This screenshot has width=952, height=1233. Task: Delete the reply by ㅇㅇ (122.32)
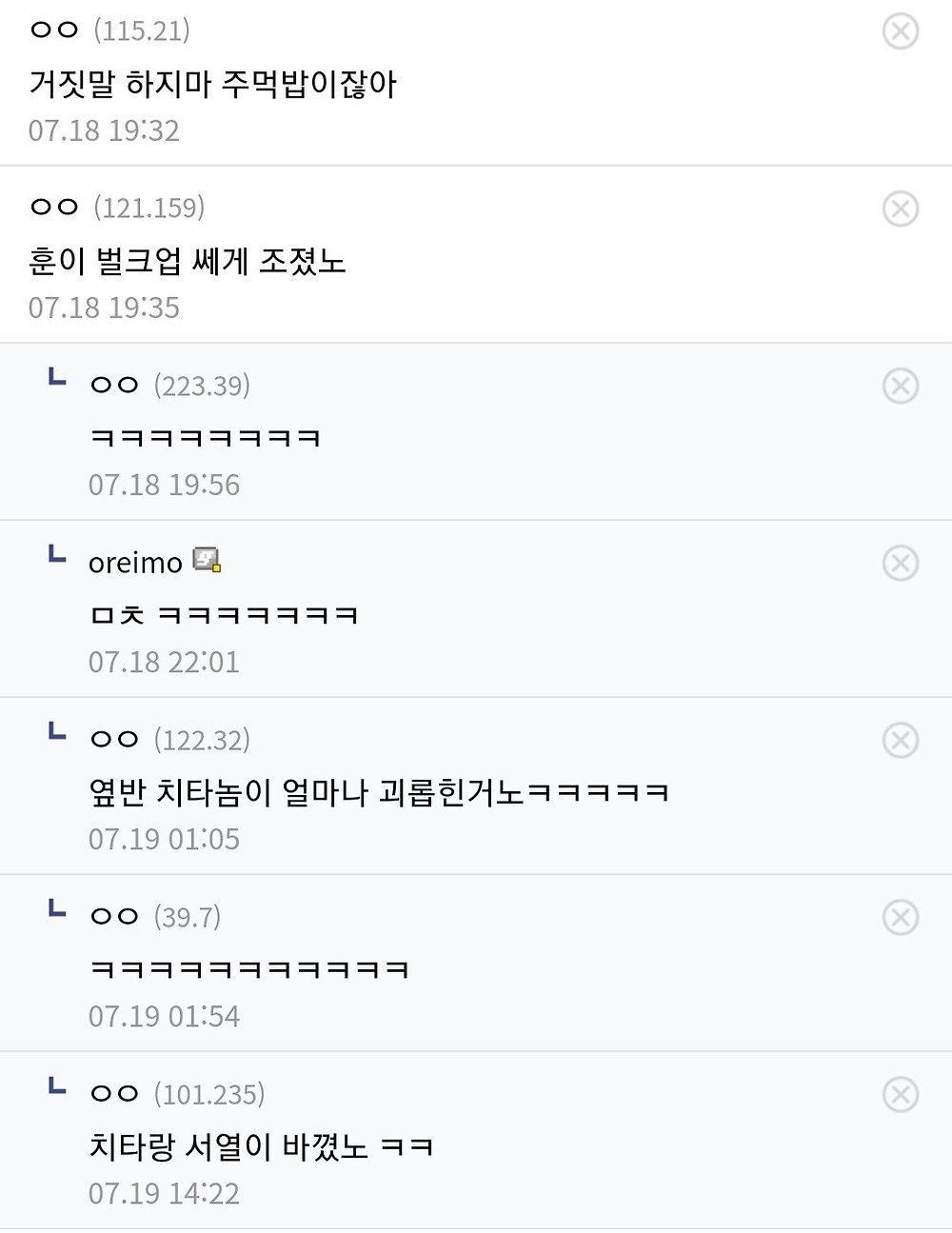pos(900,740)
